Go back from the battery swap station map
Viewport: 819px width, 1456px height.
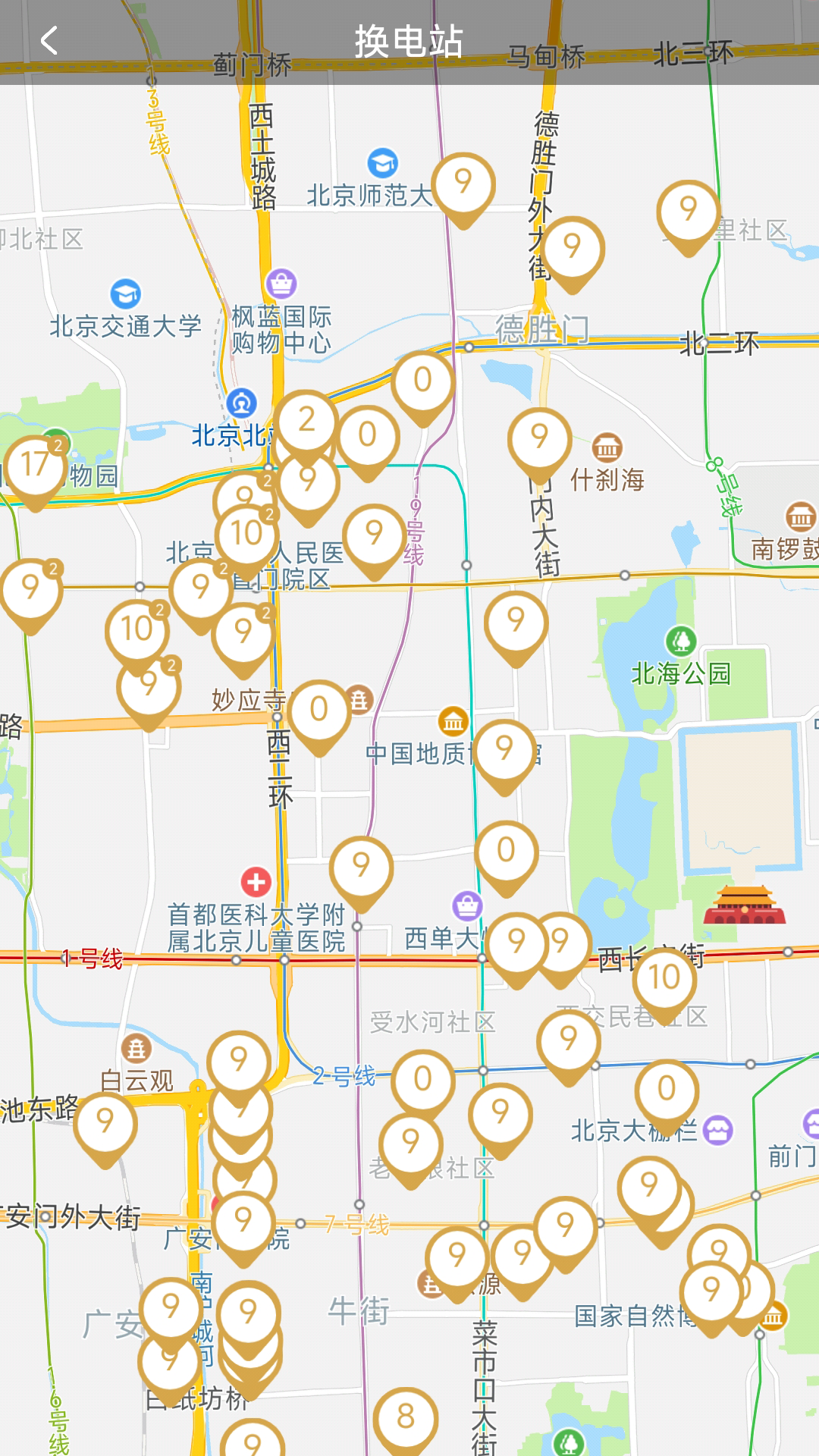[x=50, y=41]
